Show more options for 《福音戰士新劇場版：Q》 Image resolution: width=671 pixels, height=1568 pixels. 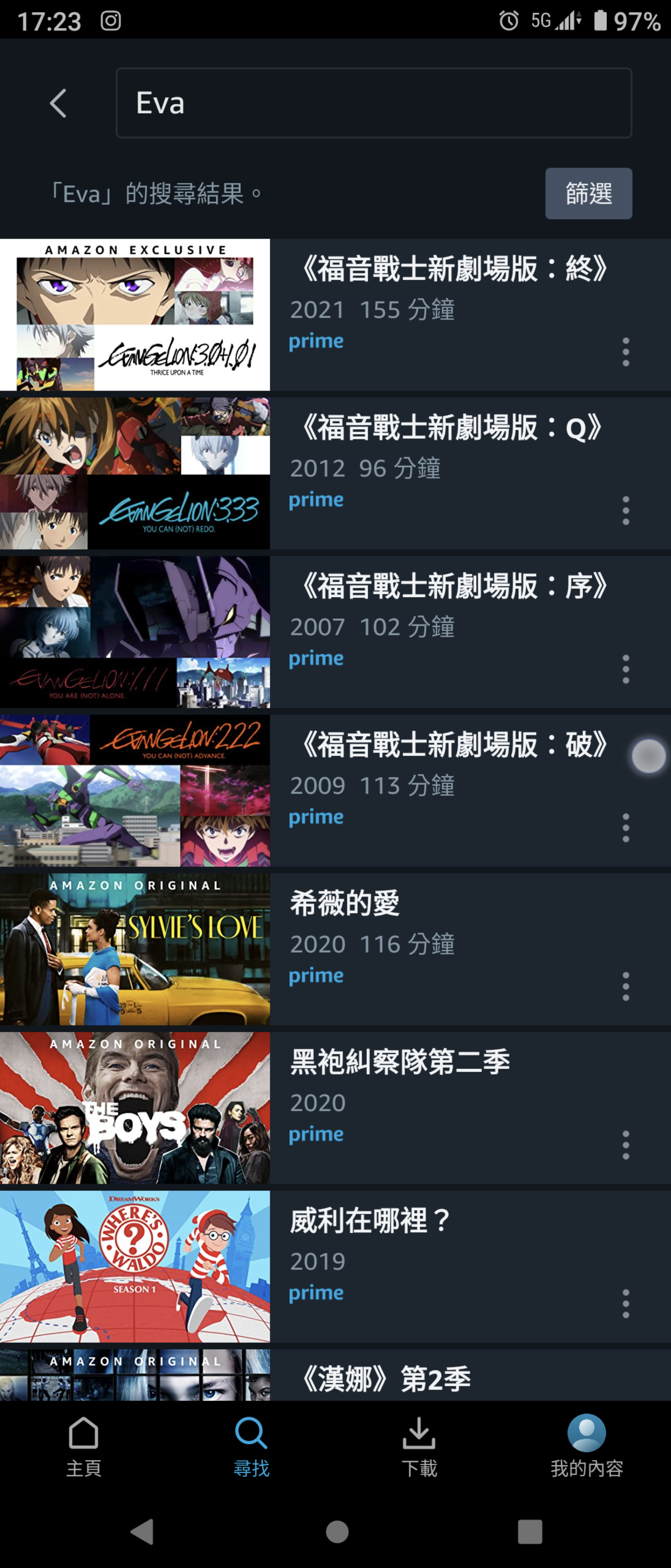click(x=625, y=511)
